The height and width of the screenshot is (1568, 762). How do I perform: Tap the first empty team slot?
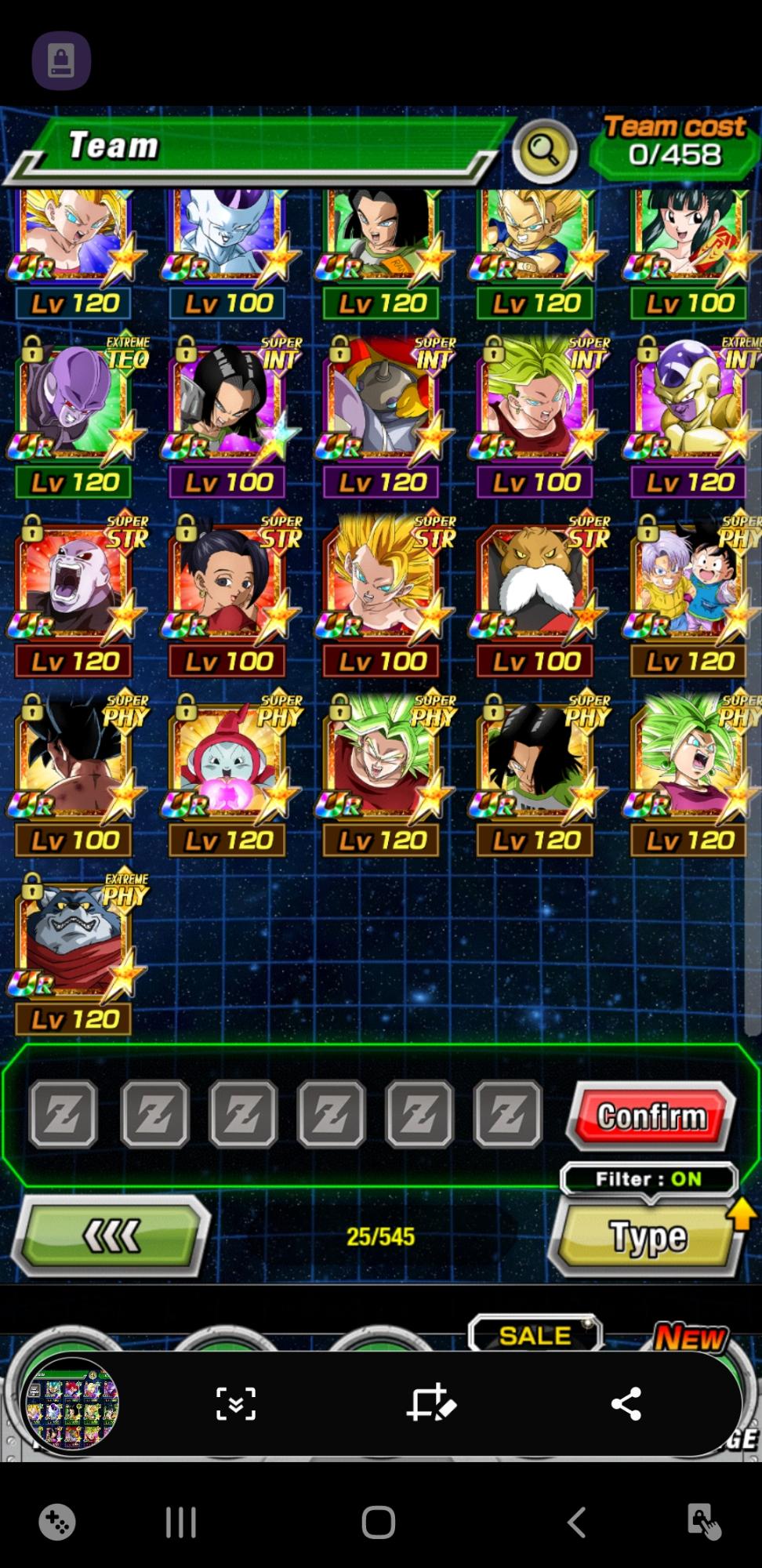point(63,1113)
